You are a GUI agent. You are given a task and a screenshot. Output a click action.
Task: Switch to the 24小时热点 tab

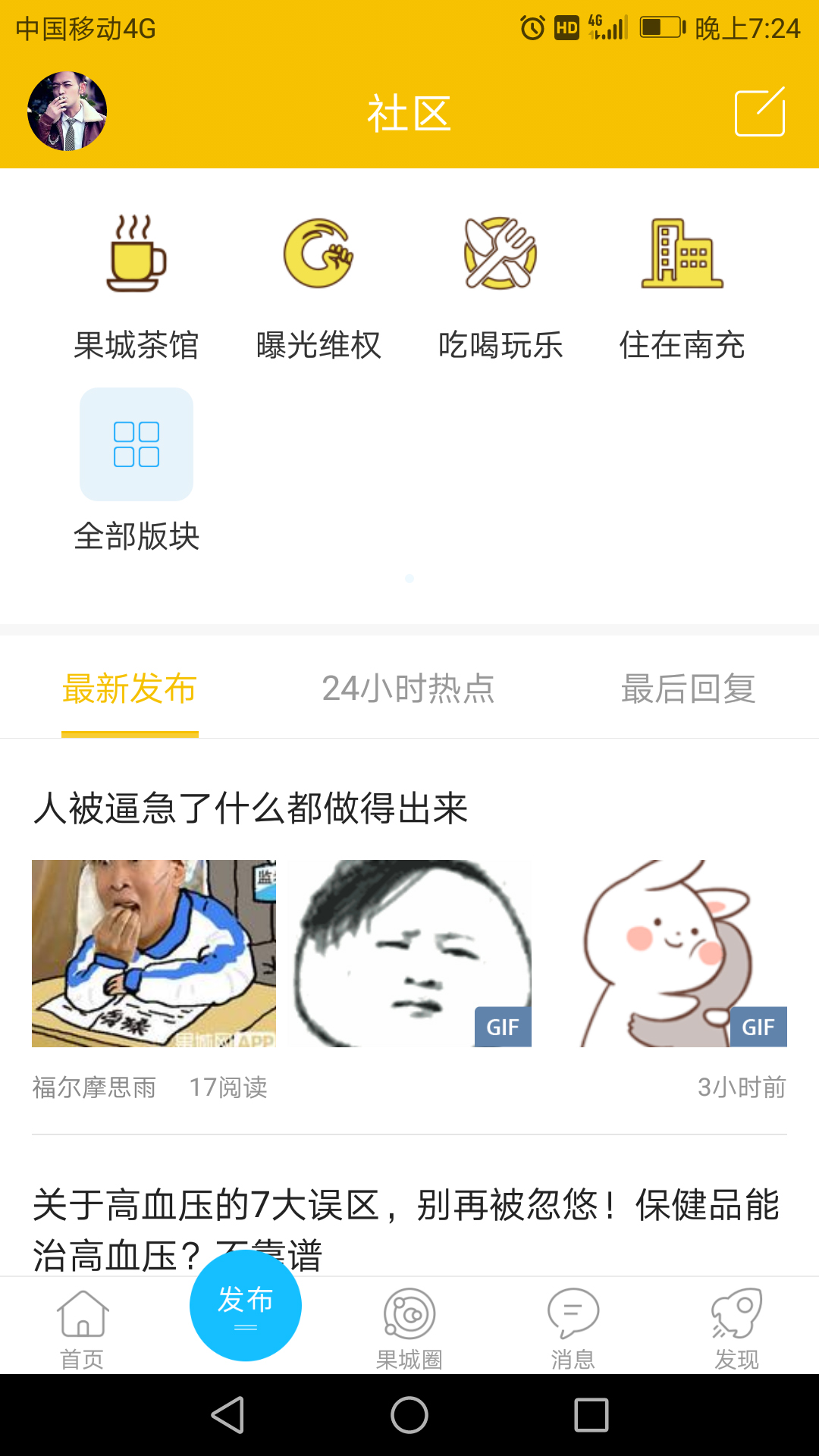tap(409, 689)
